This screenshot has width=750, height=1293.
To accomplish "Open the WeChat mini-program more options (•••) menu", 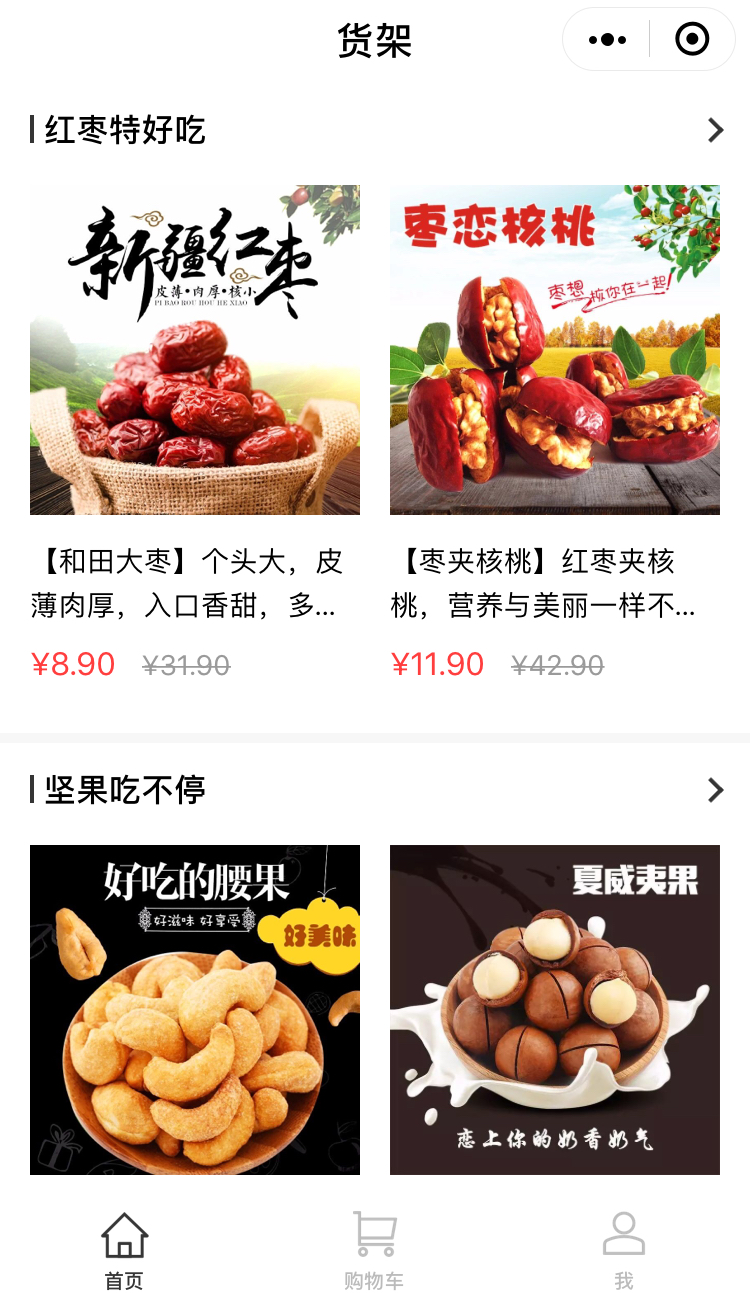I will coord(604,40).
